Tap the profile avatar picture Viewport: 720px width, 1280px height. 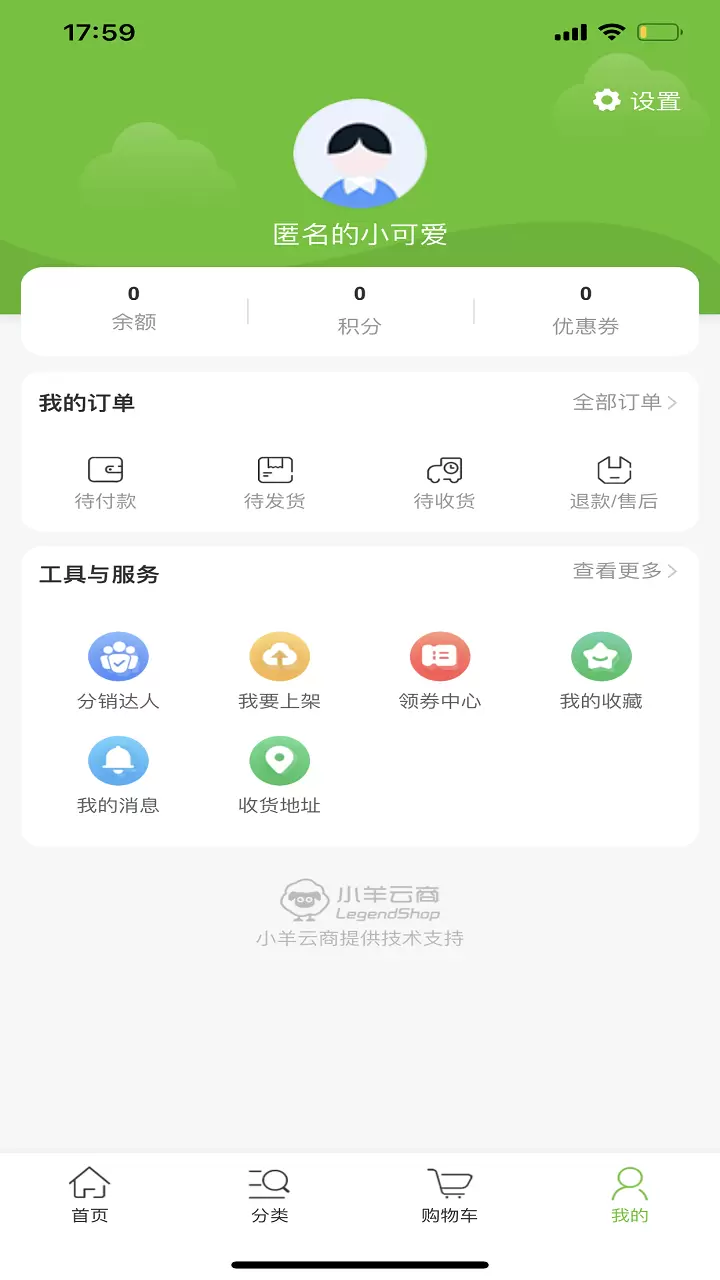[x=360, y=154]
